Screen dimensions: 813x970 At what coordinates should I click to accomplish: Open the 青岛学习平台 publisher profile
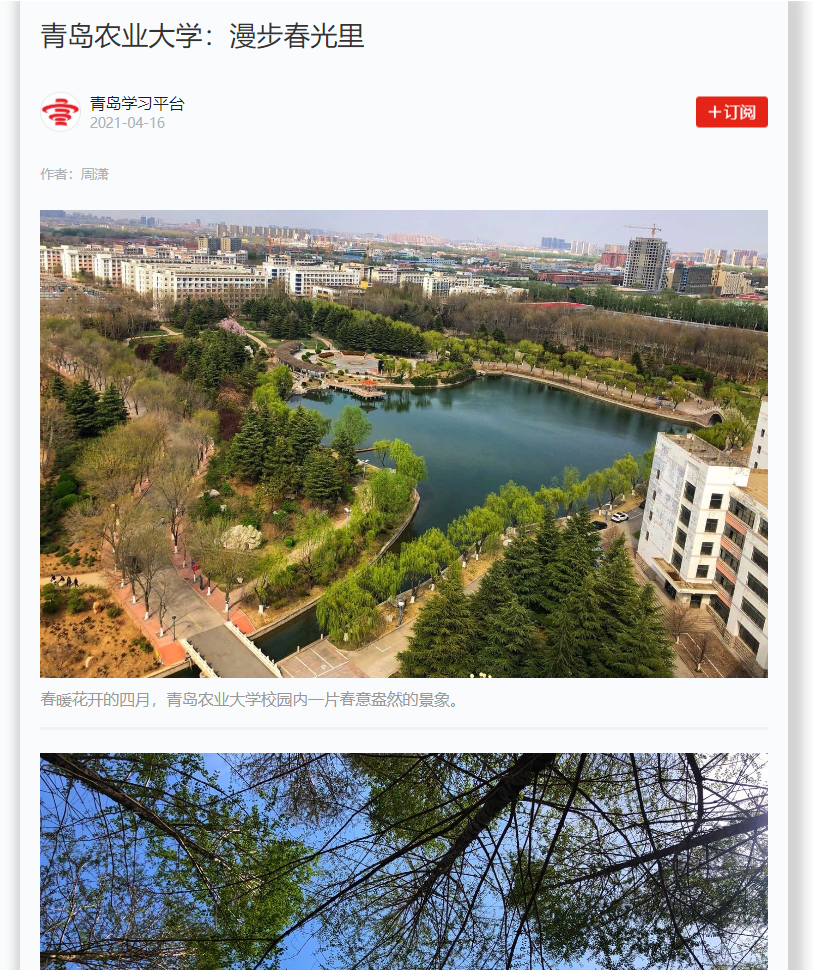pyautogui.click(x=137, y=104)
